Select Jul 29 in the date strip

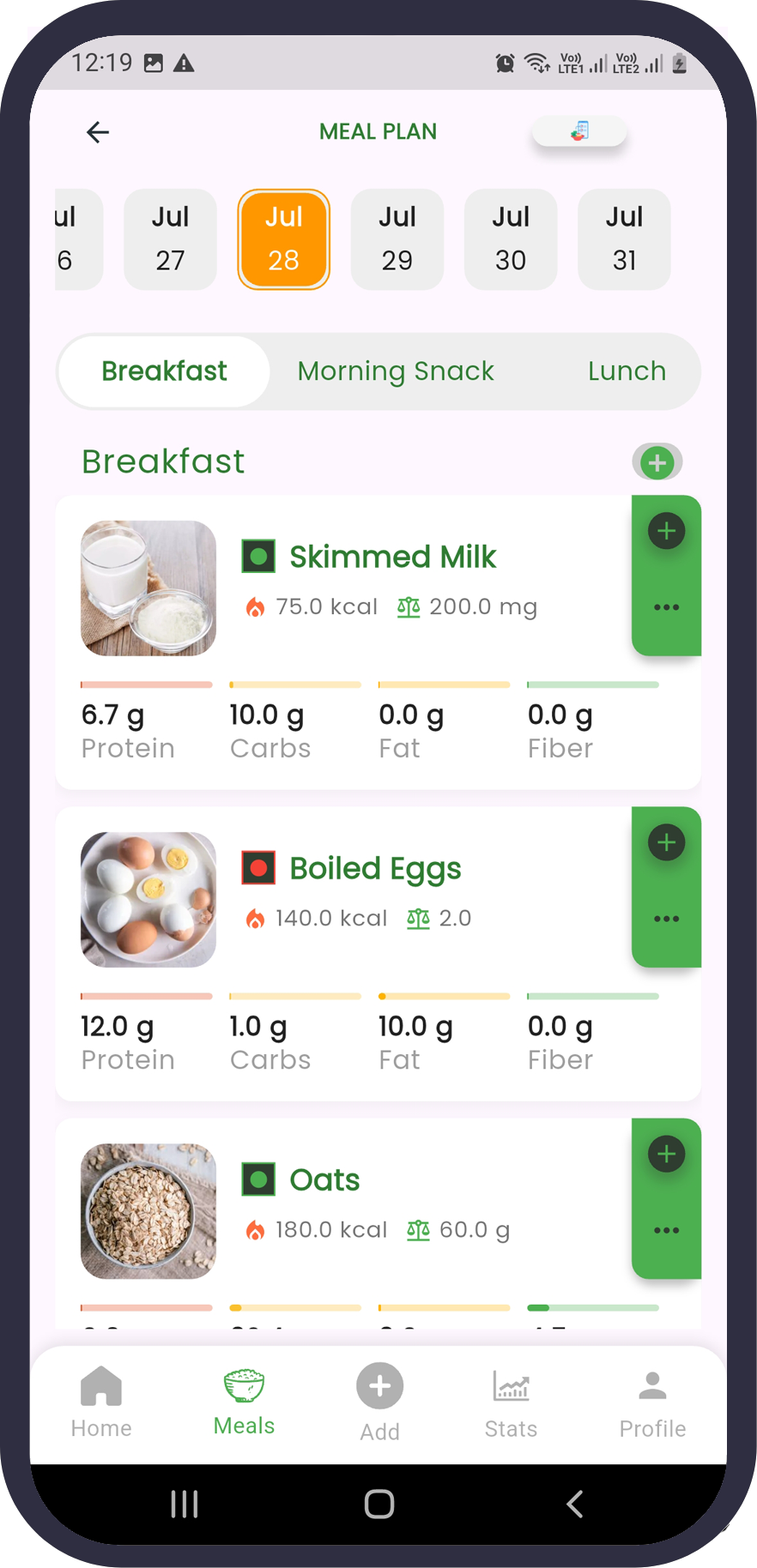(x=397, y=239)
